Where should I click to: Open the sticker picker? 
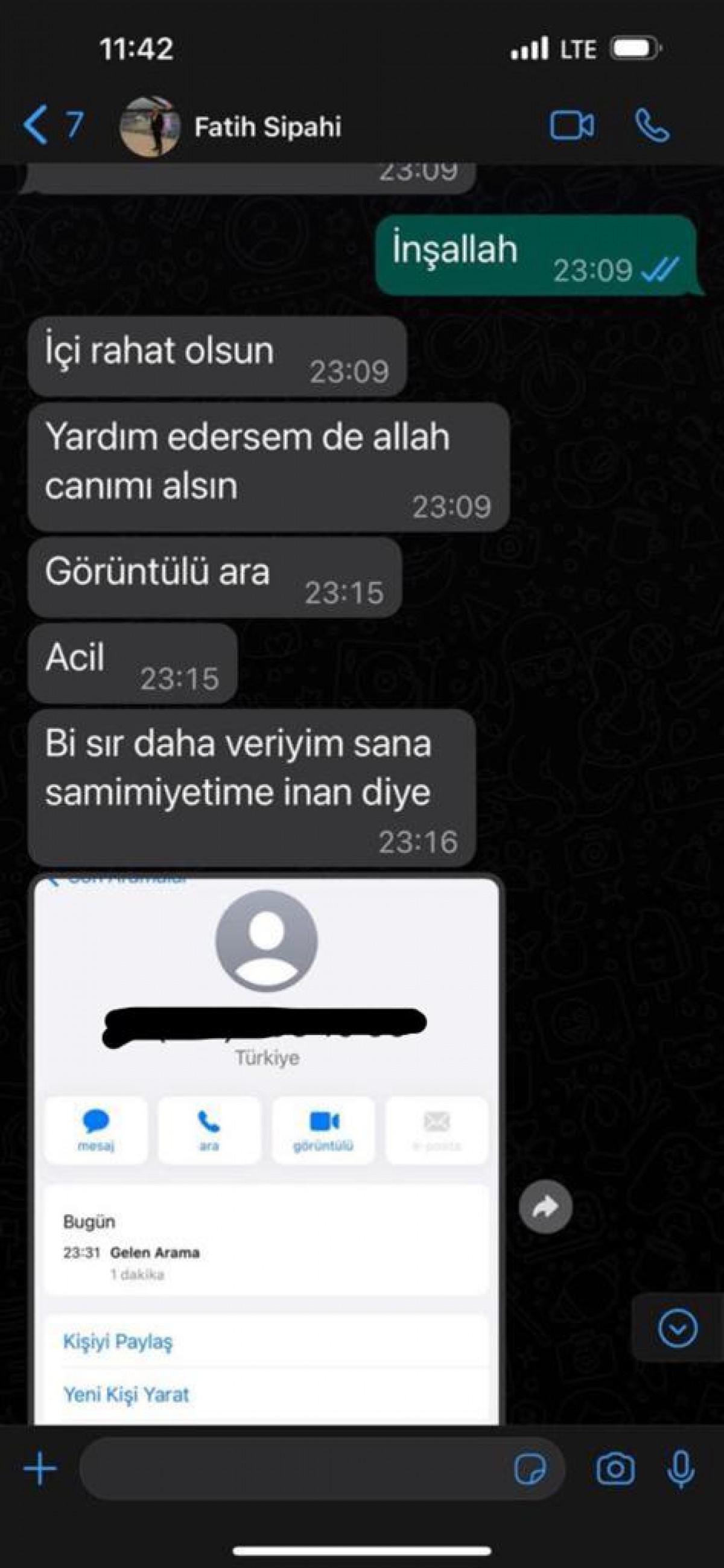pos(529,1470)
